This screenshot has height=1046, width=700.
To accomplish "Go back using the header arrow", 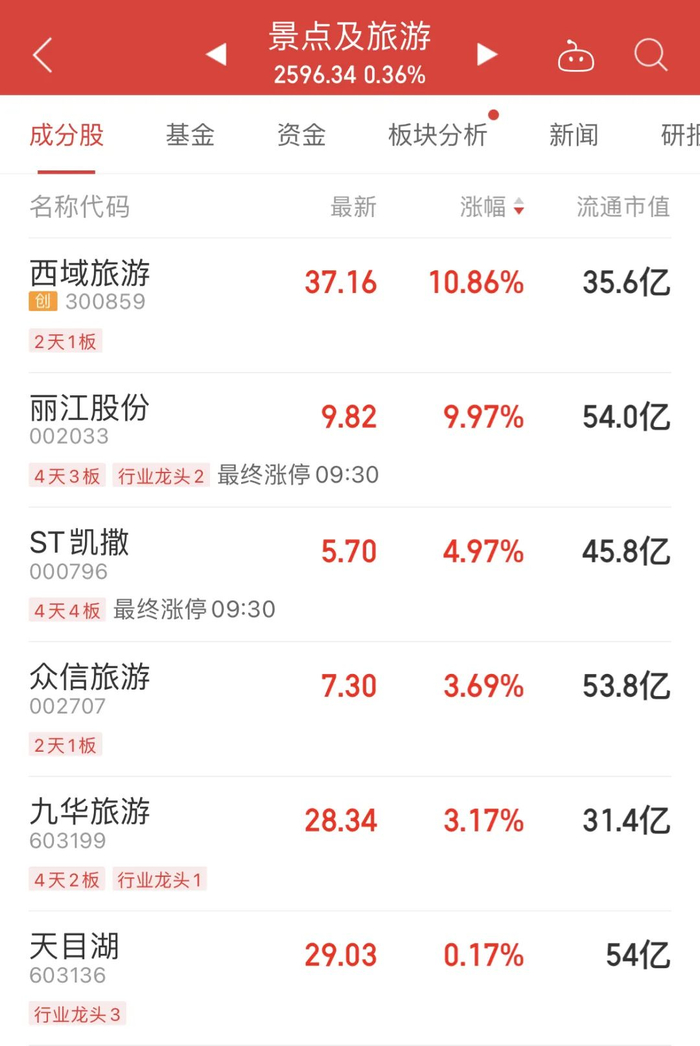I will [x=42, y=55].
